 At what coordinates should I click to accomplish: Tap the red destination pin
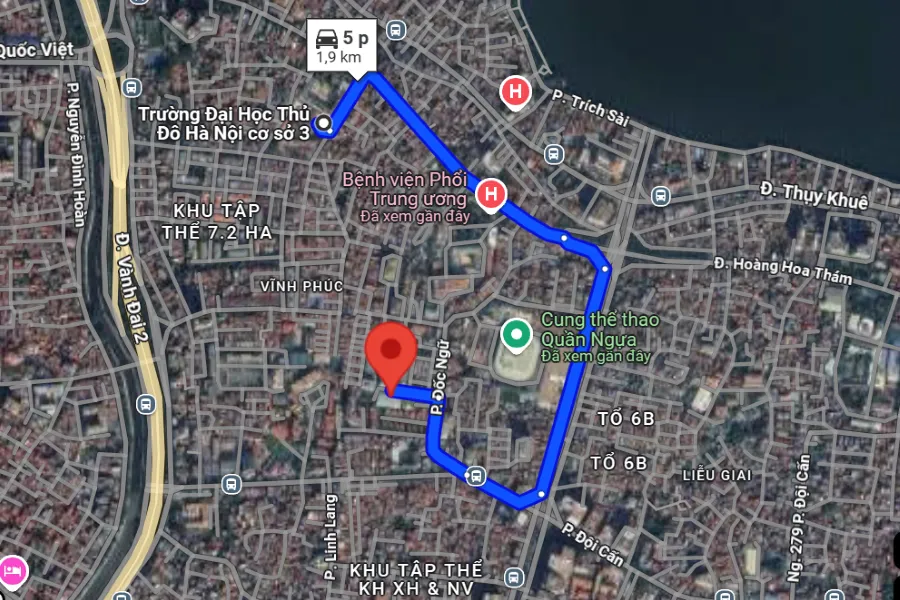coord(391,352)
